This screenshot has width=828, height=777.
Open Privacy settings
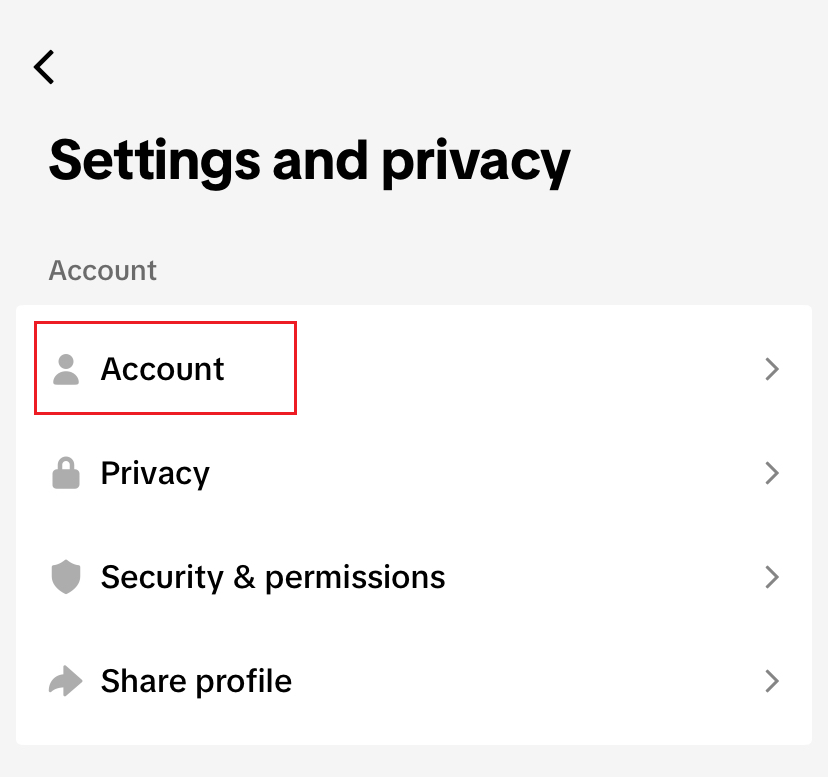click(x=155, y=473)
